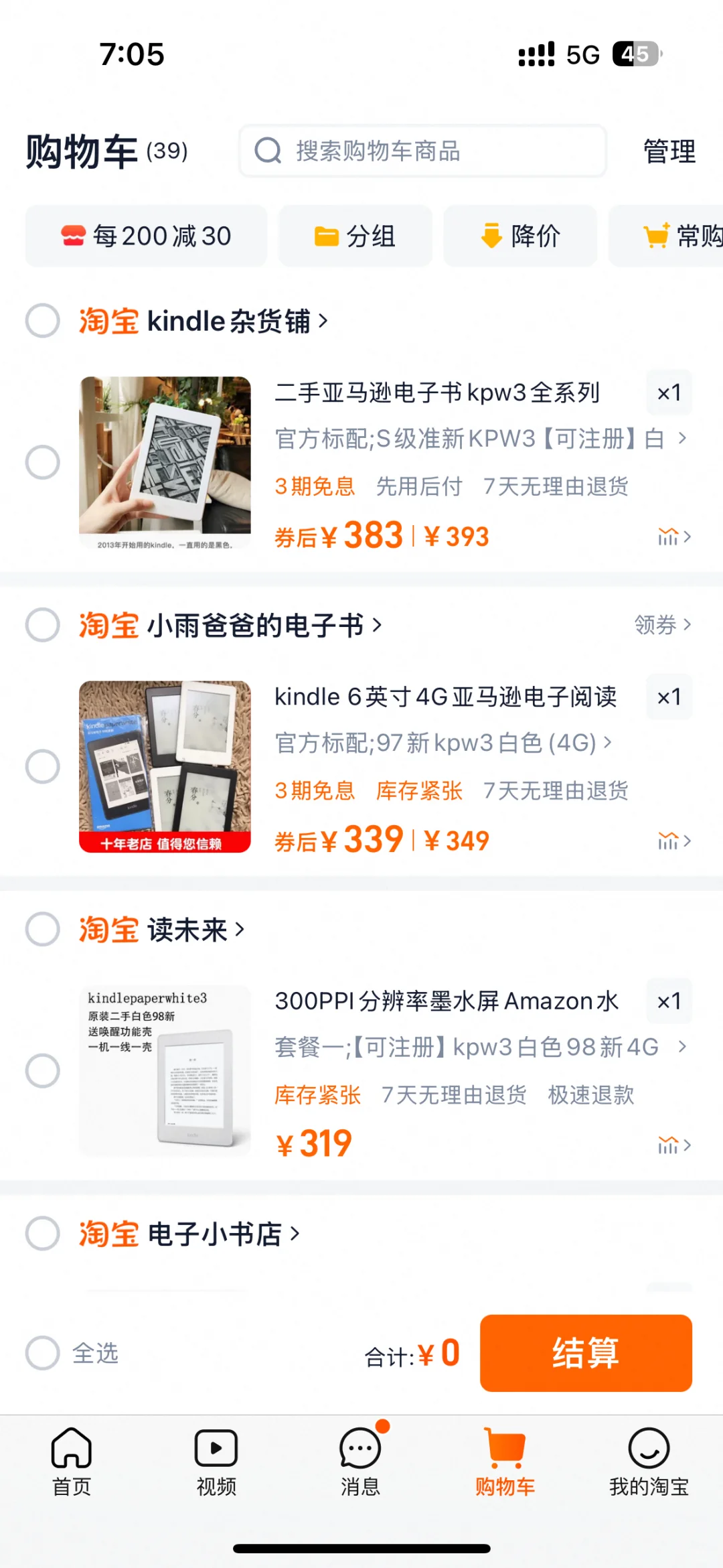
Task: Open the kindle 6英寸4G product image
Action: tap(165, 767)
